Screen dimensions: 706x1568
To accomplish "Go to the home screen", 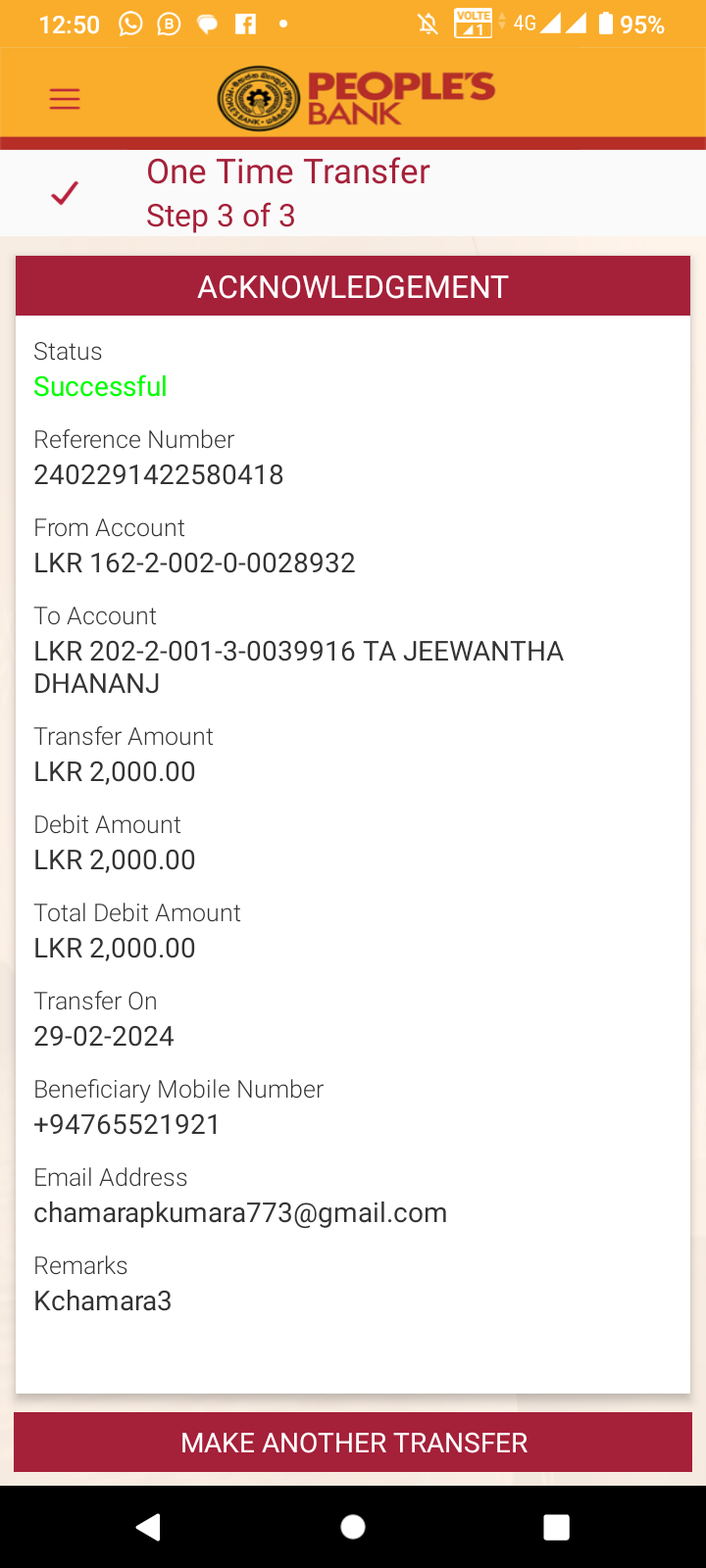I will (353, 1527).
